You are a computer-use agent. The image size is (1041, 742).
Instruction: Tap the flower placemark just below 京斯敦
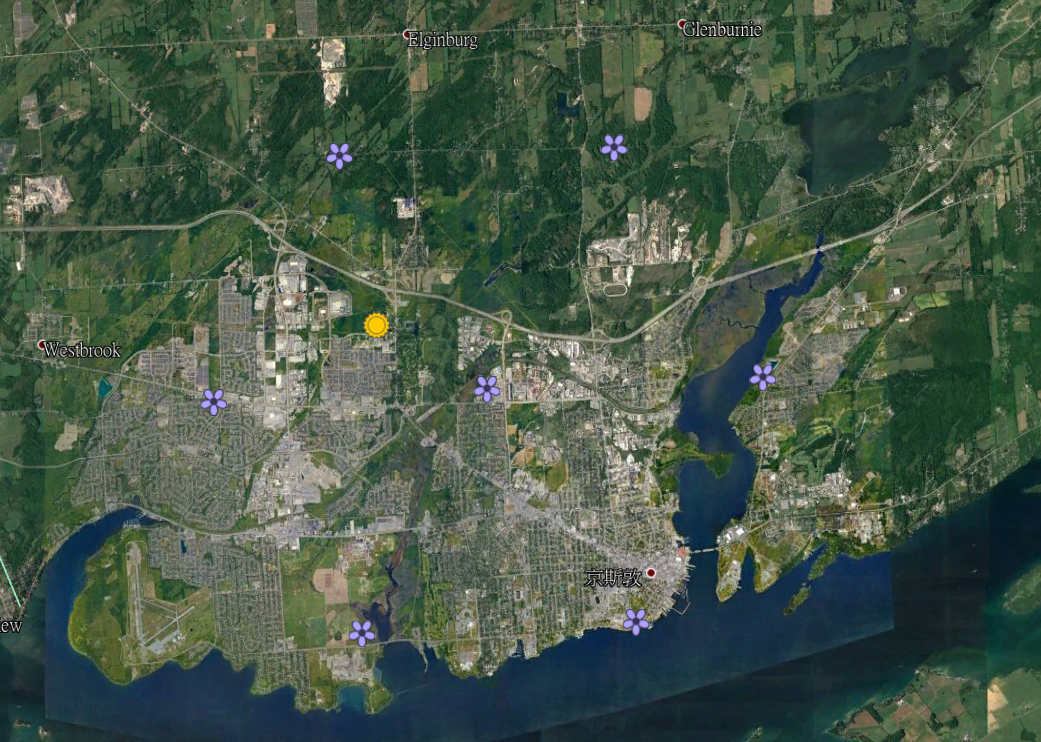coord(636,621)
